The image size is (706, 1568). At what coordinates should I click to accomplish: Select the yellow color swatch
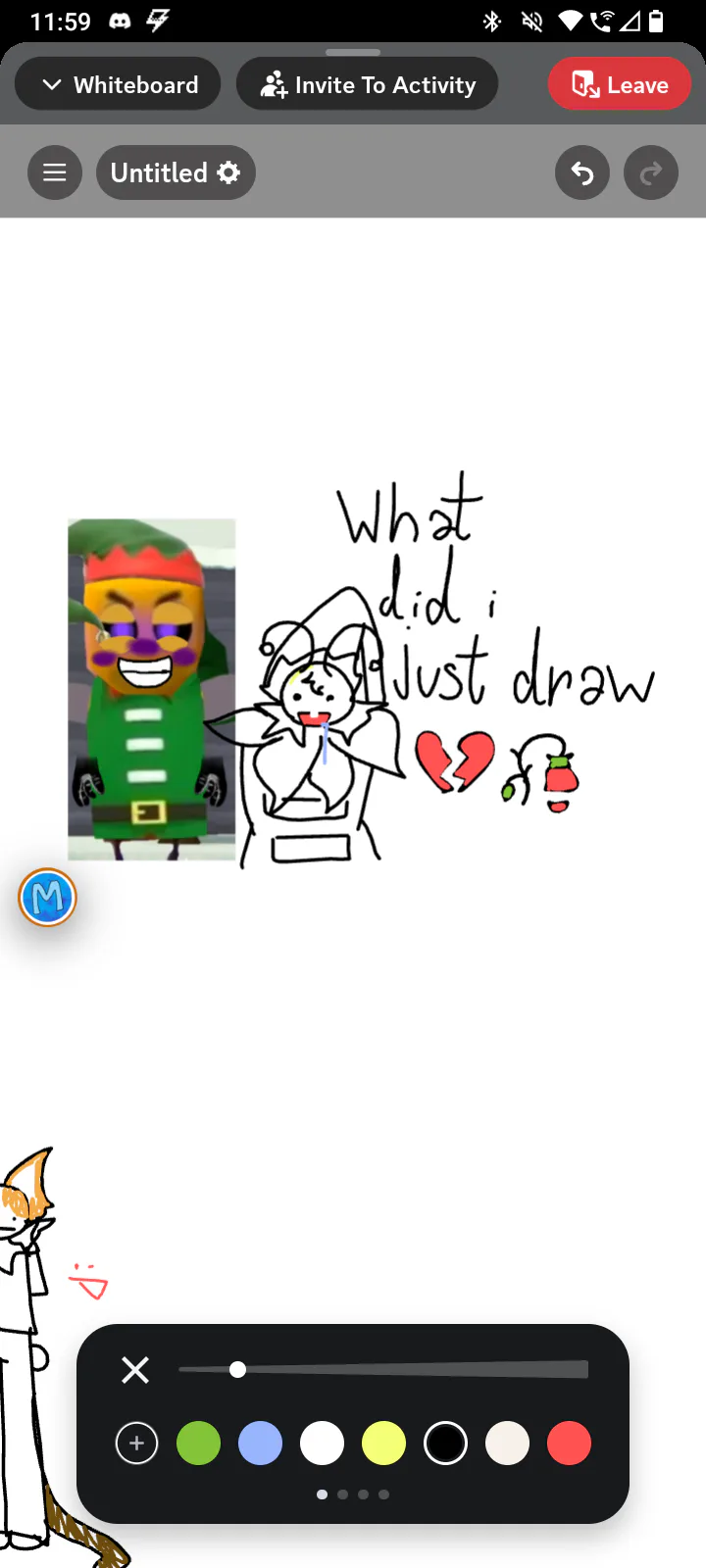coord(383,1444)
